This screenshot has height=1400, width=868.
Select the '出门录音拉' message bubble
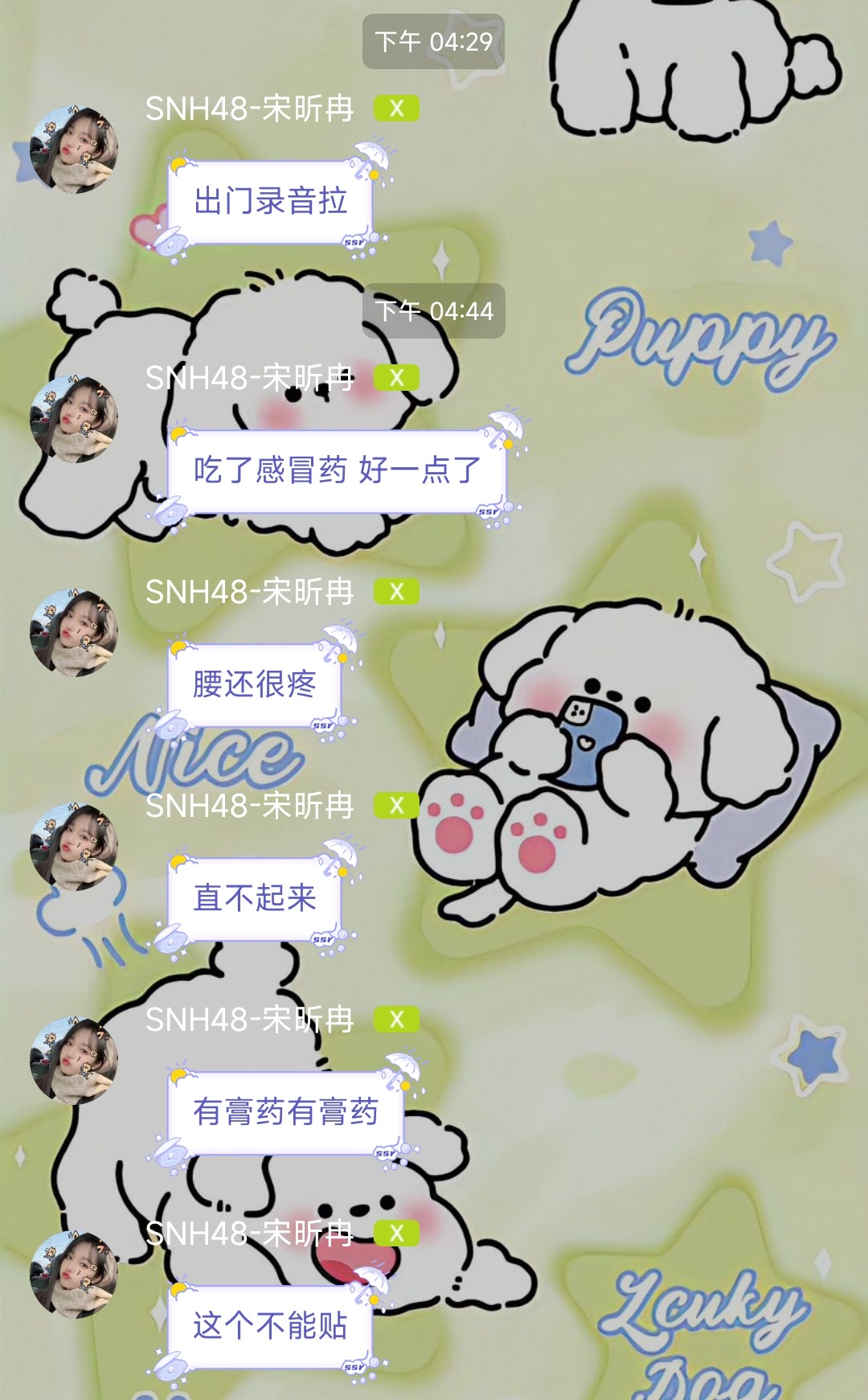[x=270, y=201]
